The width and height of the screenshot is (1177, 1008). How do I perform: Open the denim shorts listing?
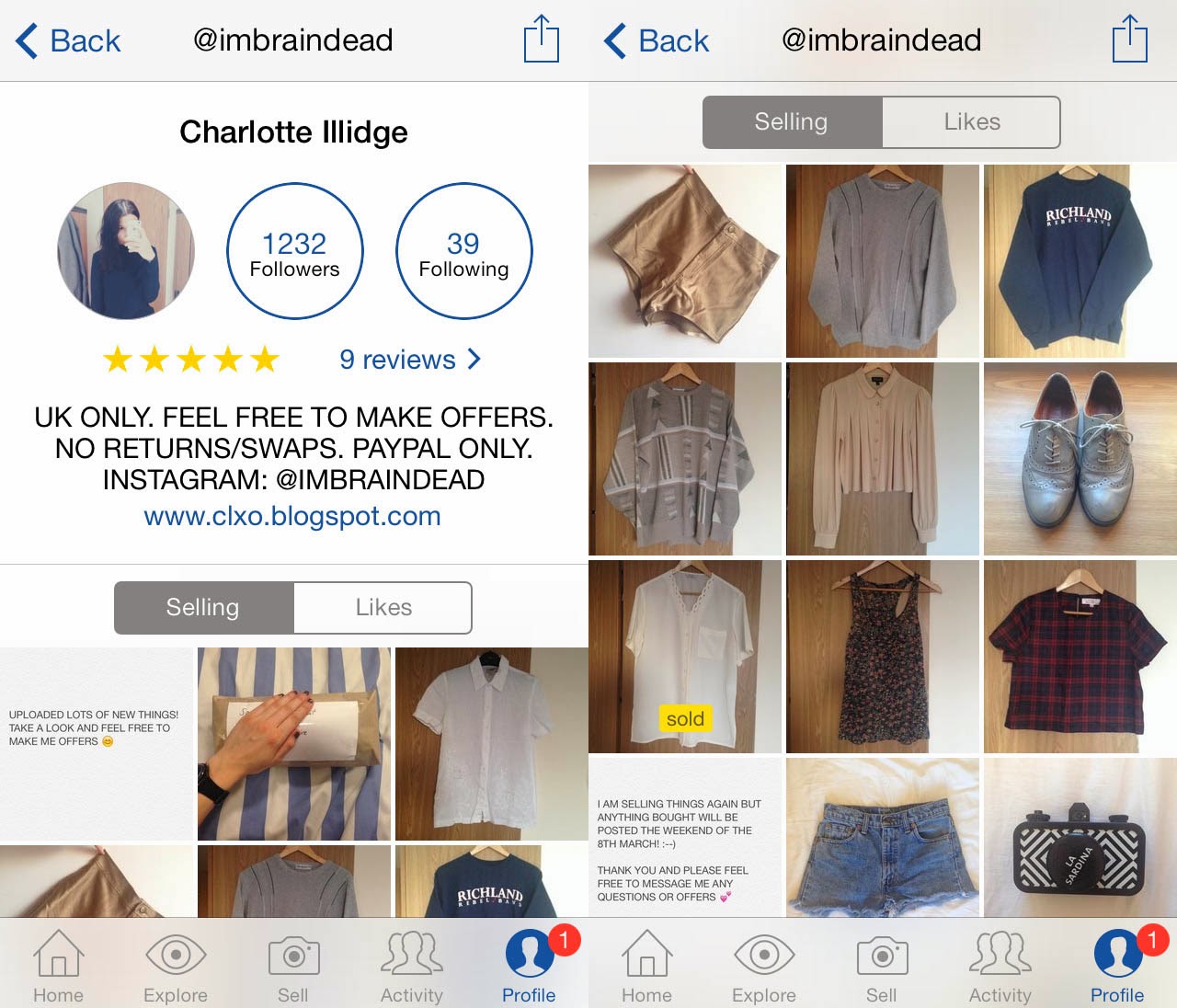pyautogui.click(x=883, y=837)
